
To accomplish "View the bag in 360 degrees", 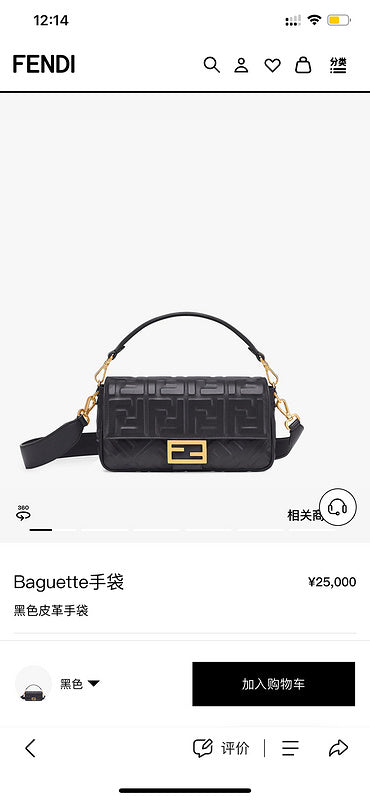I will (23, 513).
